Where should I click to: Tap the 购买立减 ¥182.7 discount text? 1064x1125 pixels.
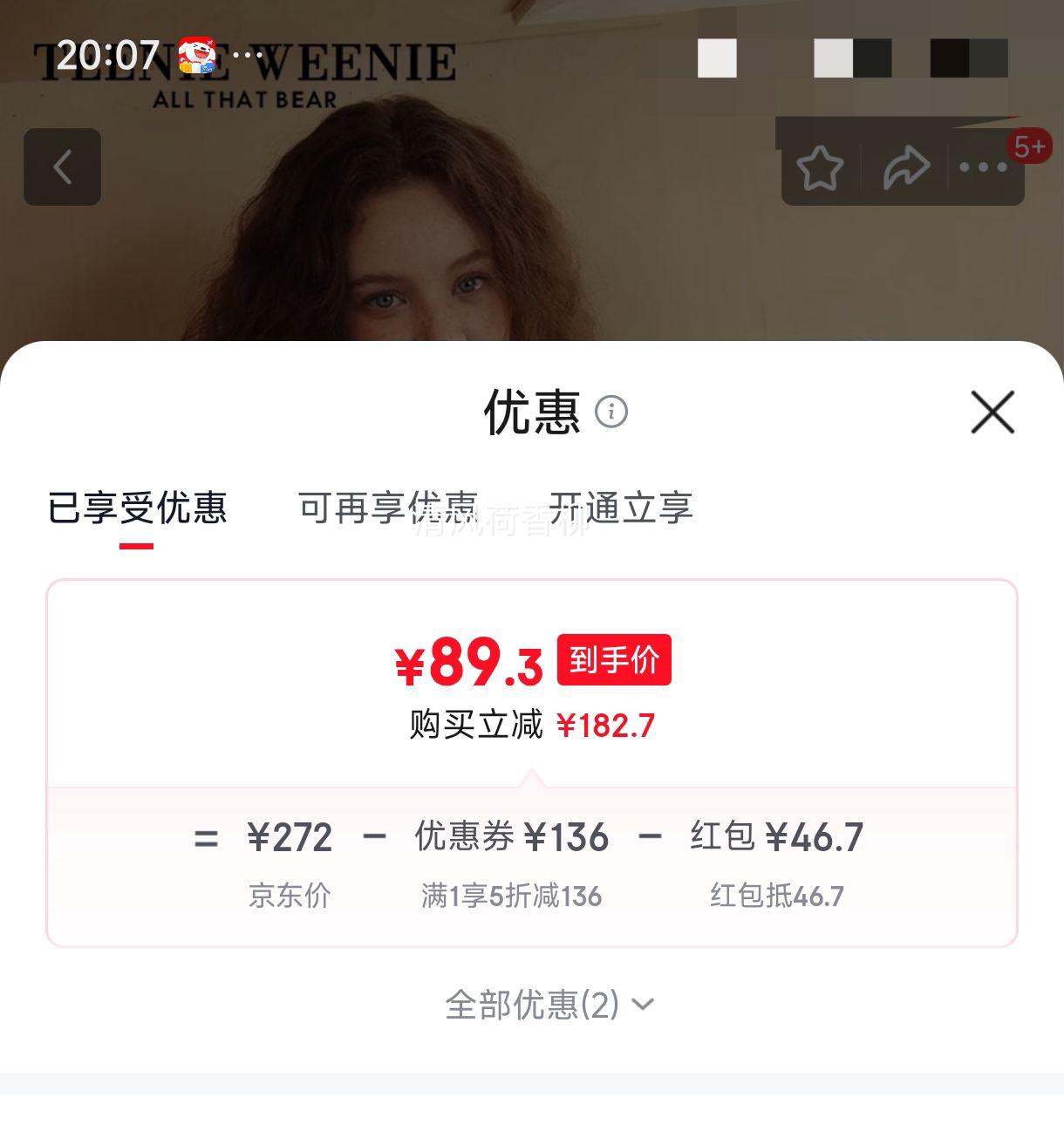point(530,723)
